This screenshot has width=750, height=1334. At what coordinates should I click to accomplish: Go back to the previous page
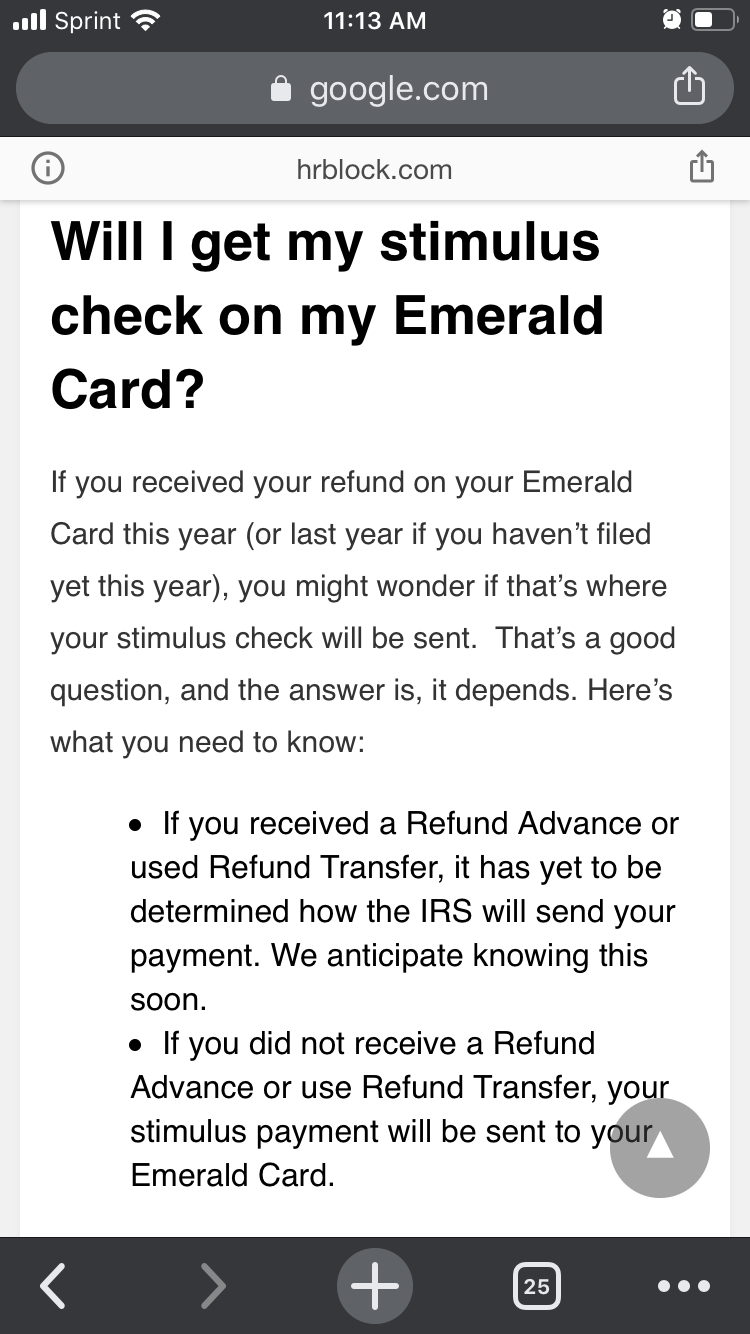coord(52,1285)
